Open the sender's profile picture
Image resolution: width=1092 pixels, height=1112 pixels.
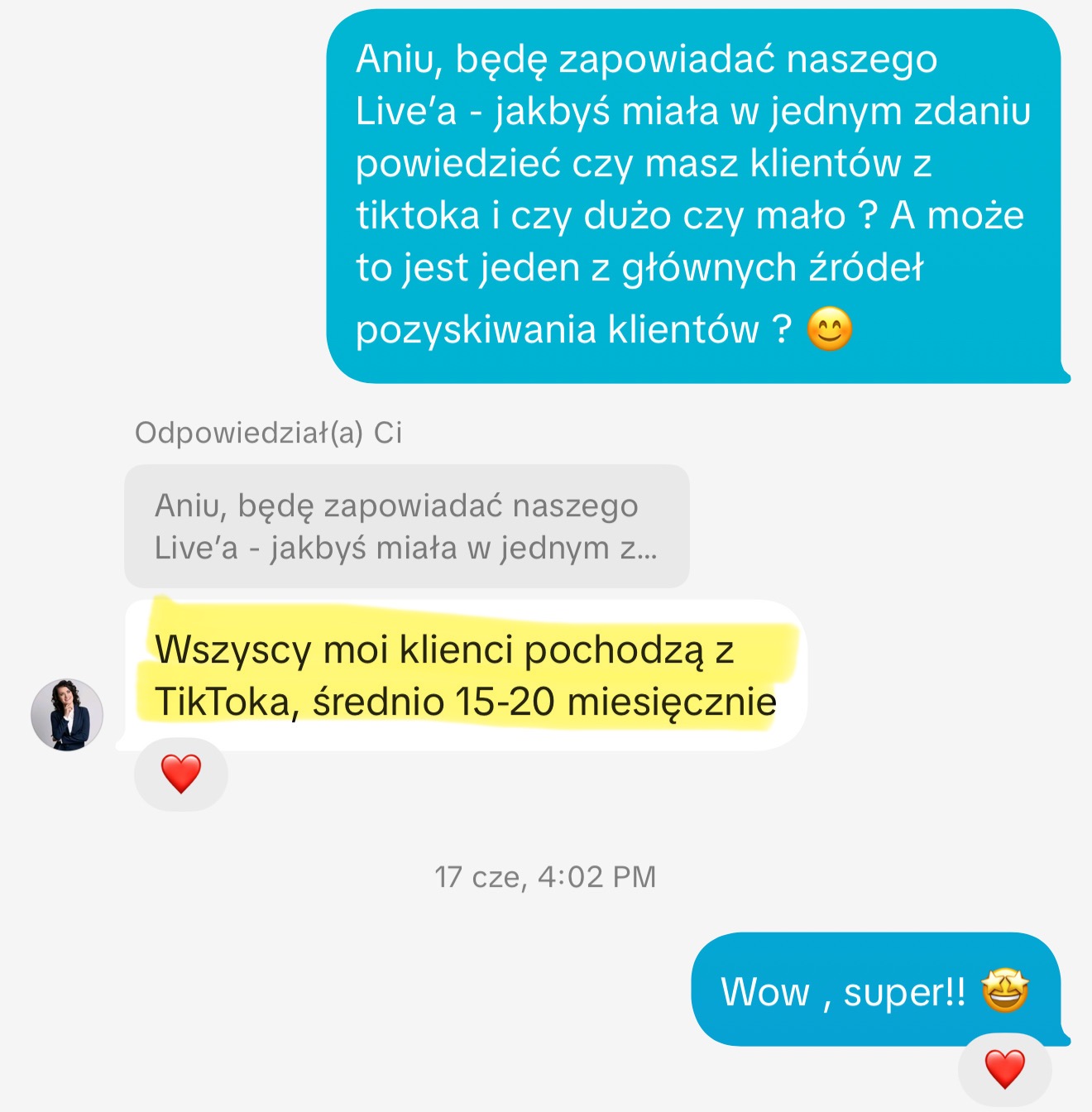[67, 715]
